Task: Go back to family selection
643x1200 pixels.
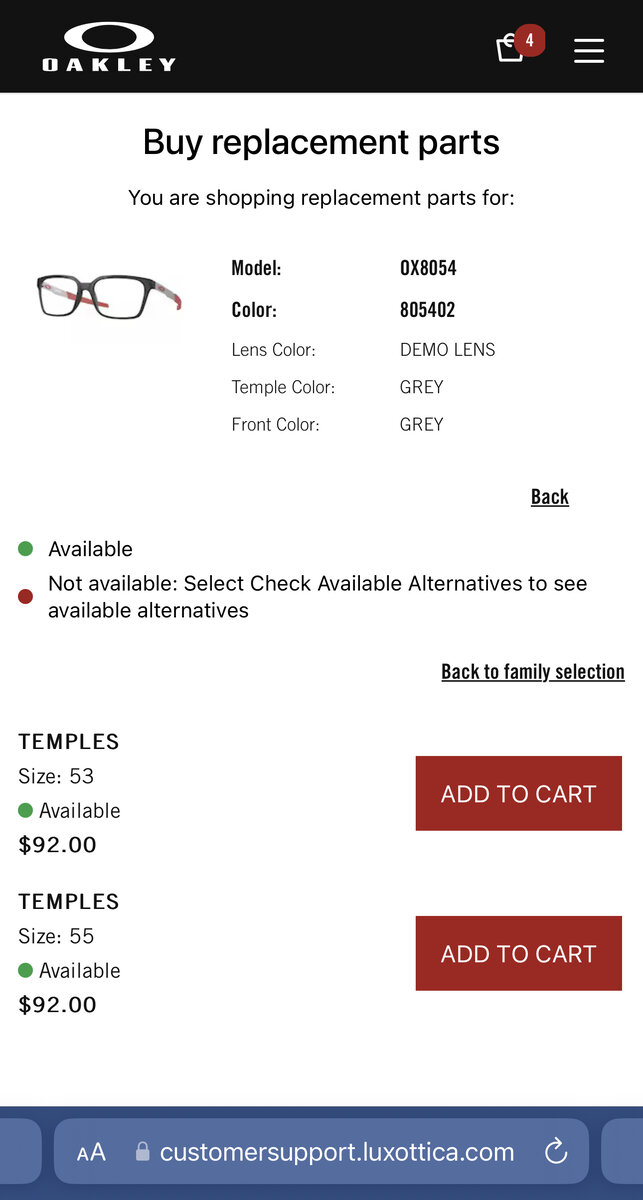Action: tap(532, 672)
